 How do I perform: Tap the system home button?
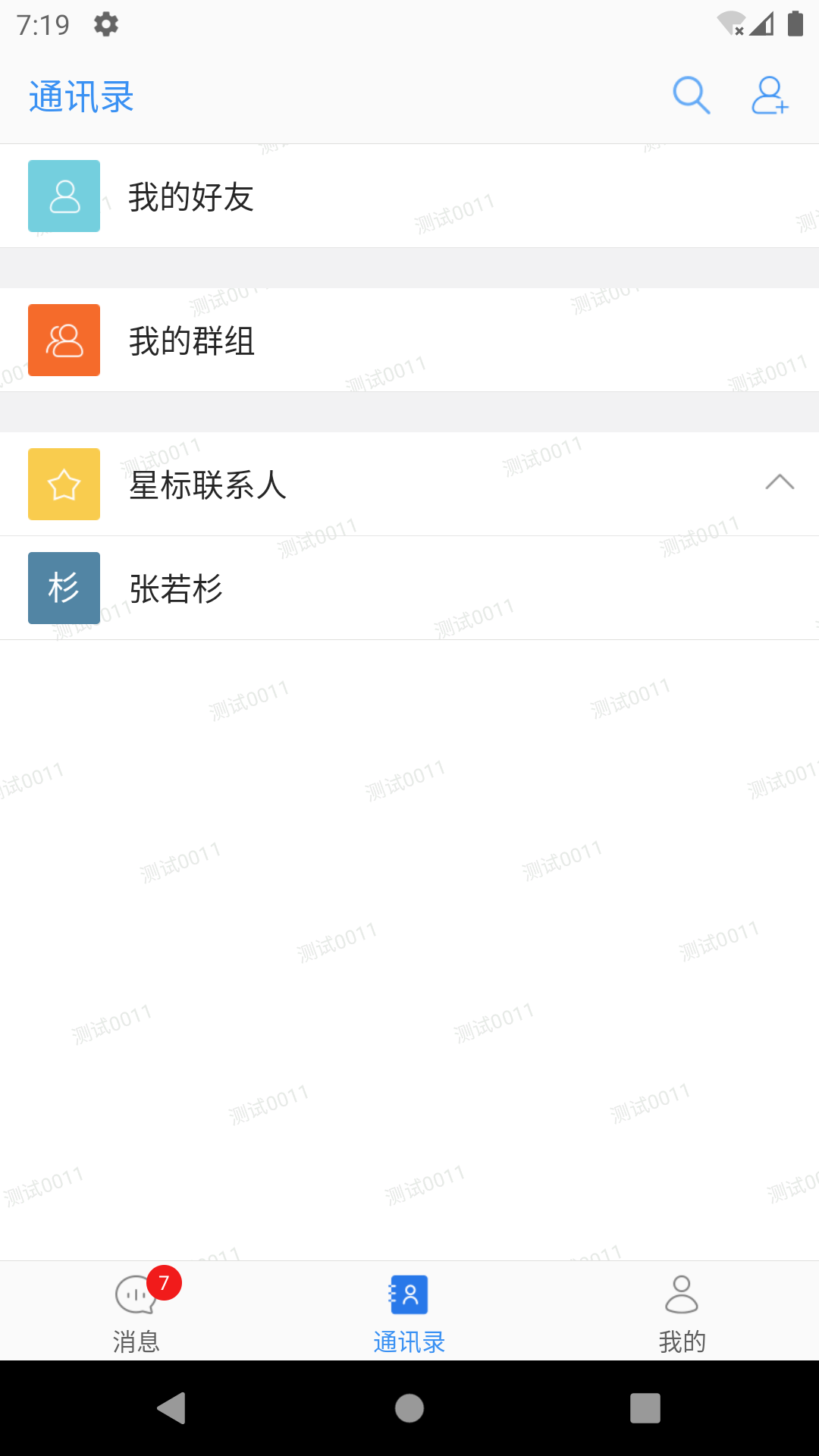(x=409, y=1408)
